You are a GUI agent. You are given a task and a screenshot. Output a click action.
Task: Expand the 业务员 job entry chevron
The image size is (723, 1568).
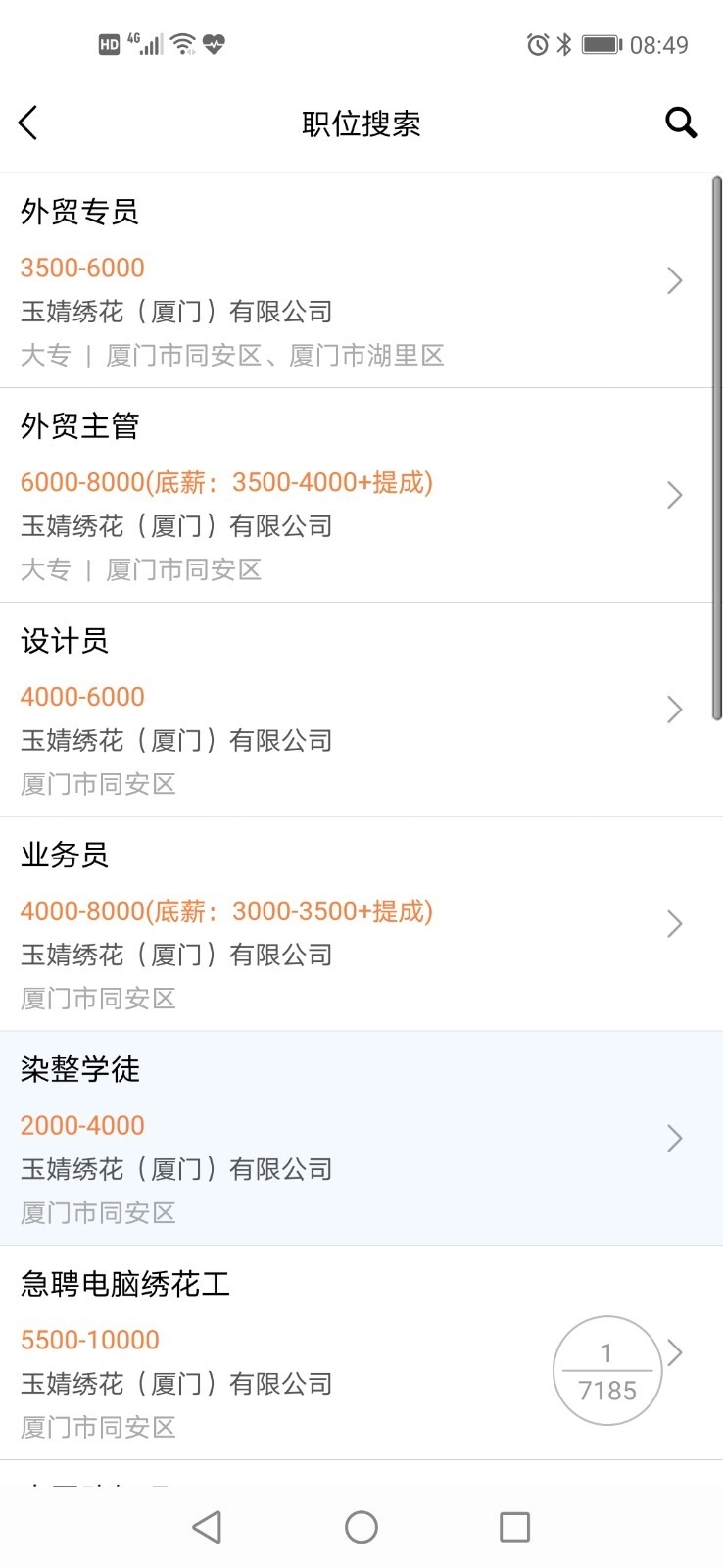tap(675, 923)
